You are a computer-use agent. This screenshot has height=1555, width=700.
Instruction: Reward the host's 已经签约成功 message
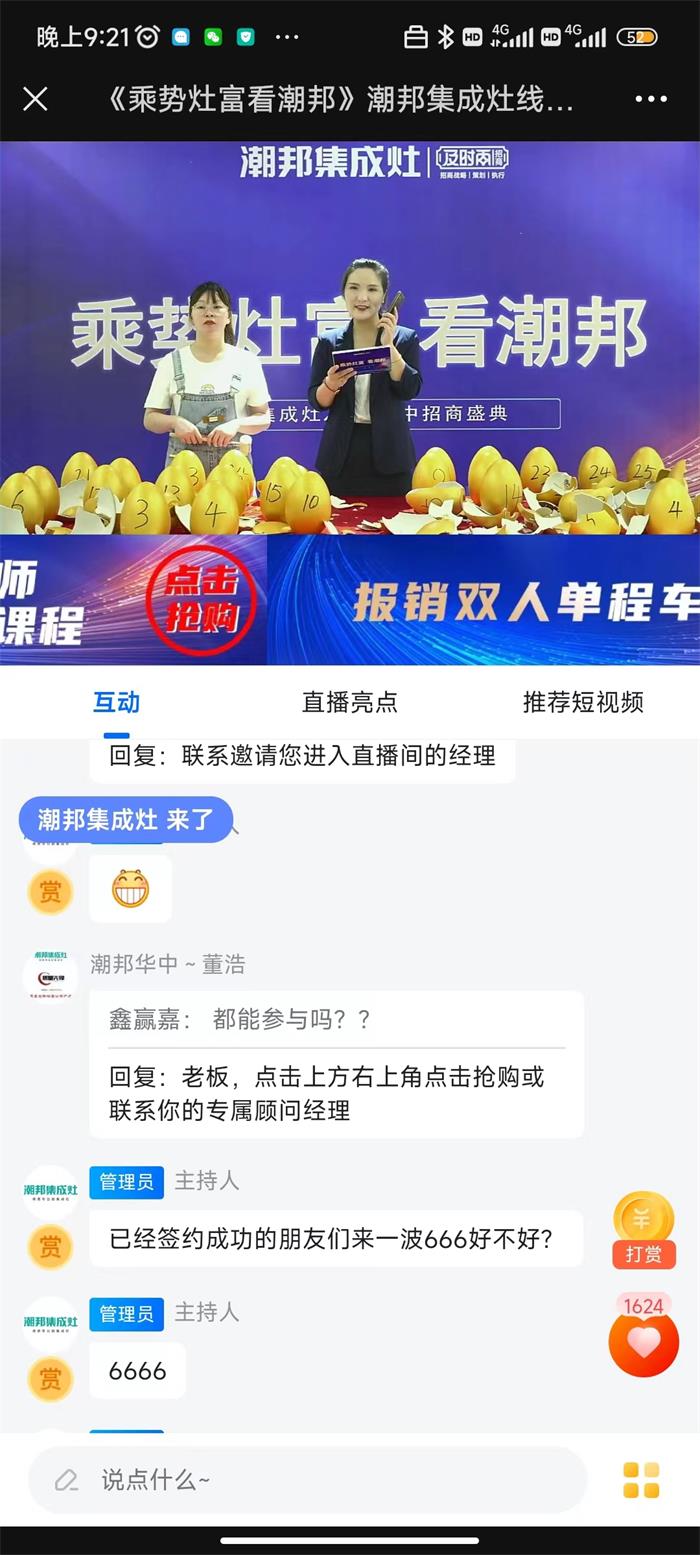pyautogui.click(x=50, y=1247)
